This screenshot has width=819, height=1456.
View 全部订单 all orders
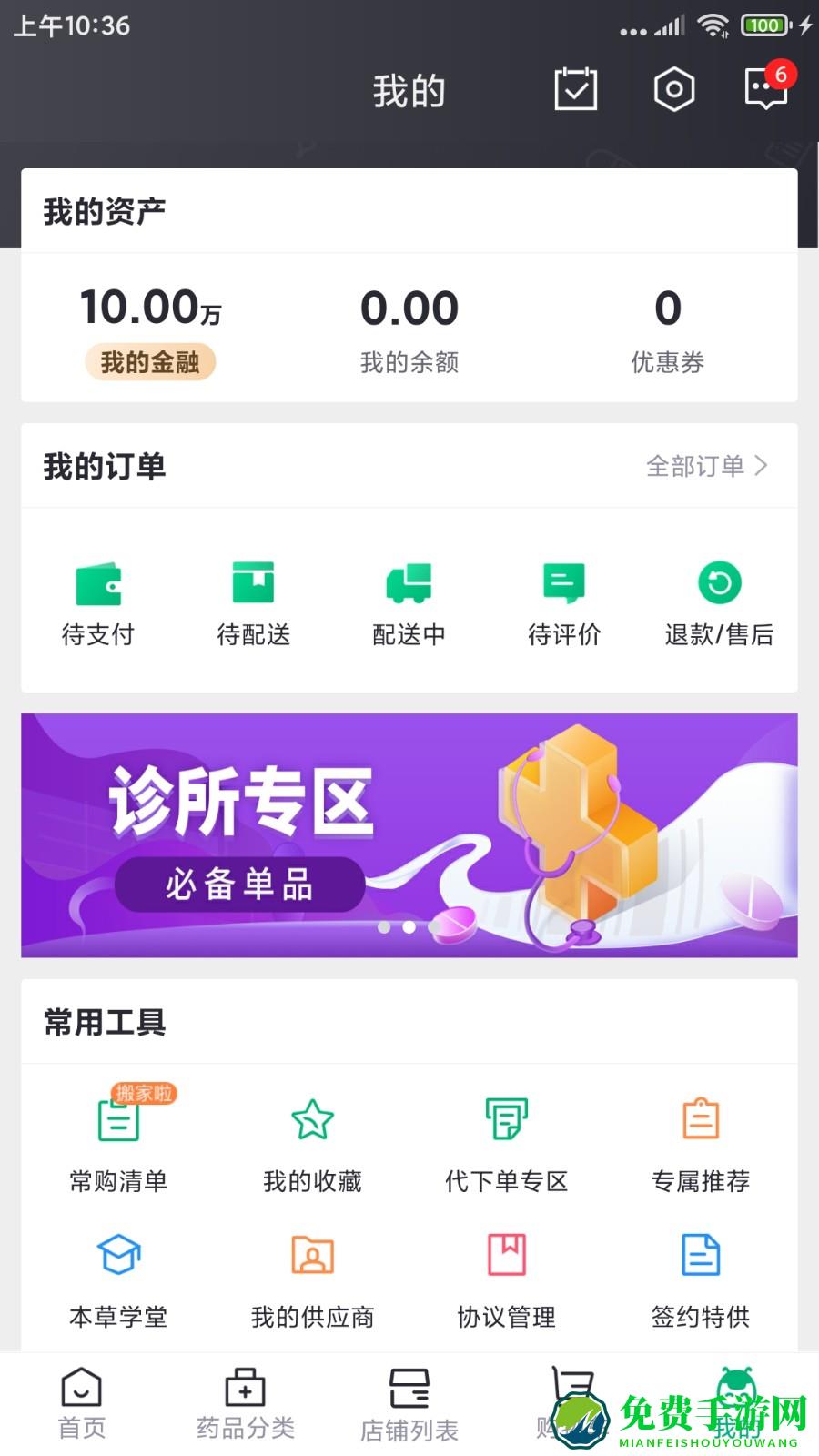click(694, 466)
